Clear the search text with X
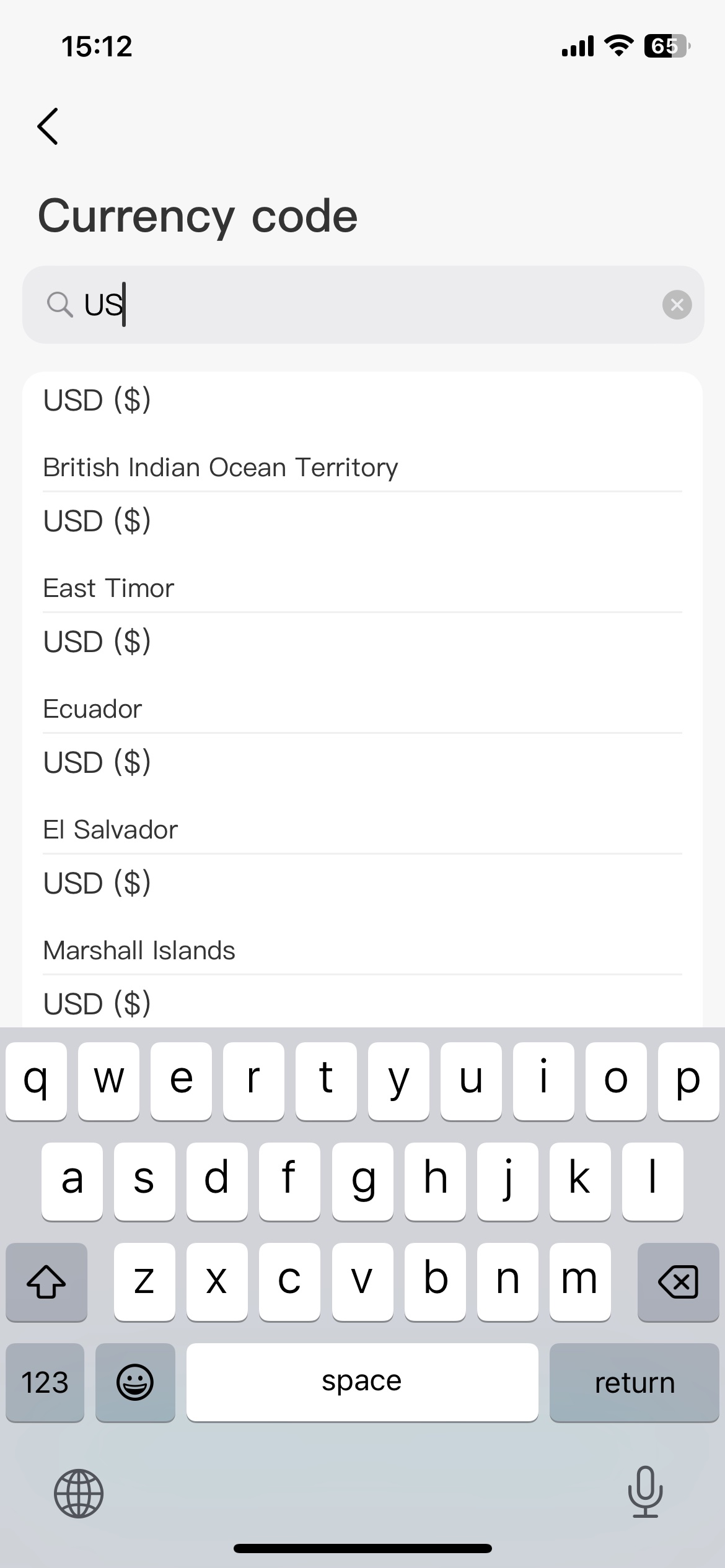The height and width of the screenshot is (1568, 725). click(677, 305)
